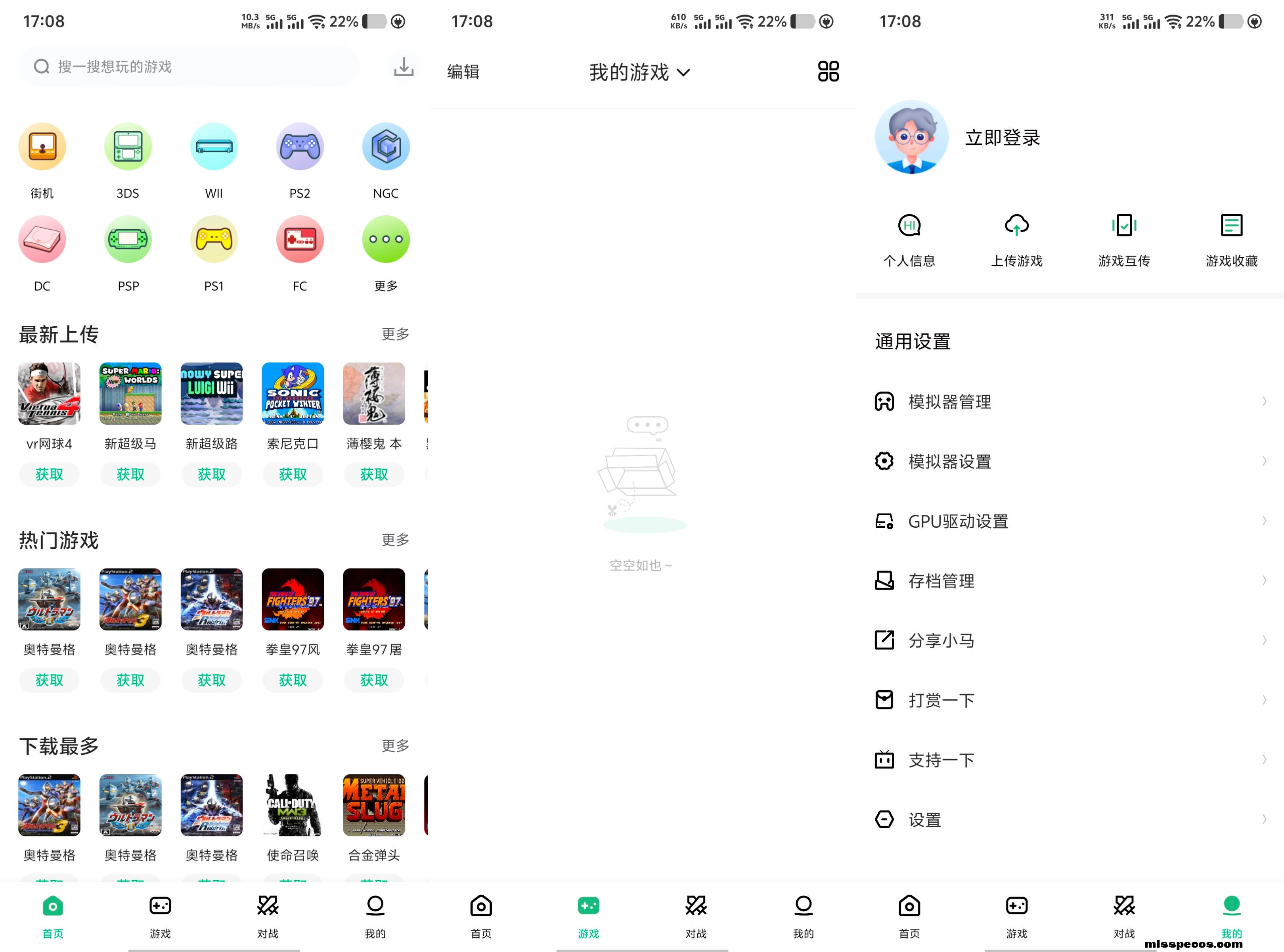Select the NGC platform category
This screenshot has height=952, width=1284.
pyautogui.click(x=385, y=147)
